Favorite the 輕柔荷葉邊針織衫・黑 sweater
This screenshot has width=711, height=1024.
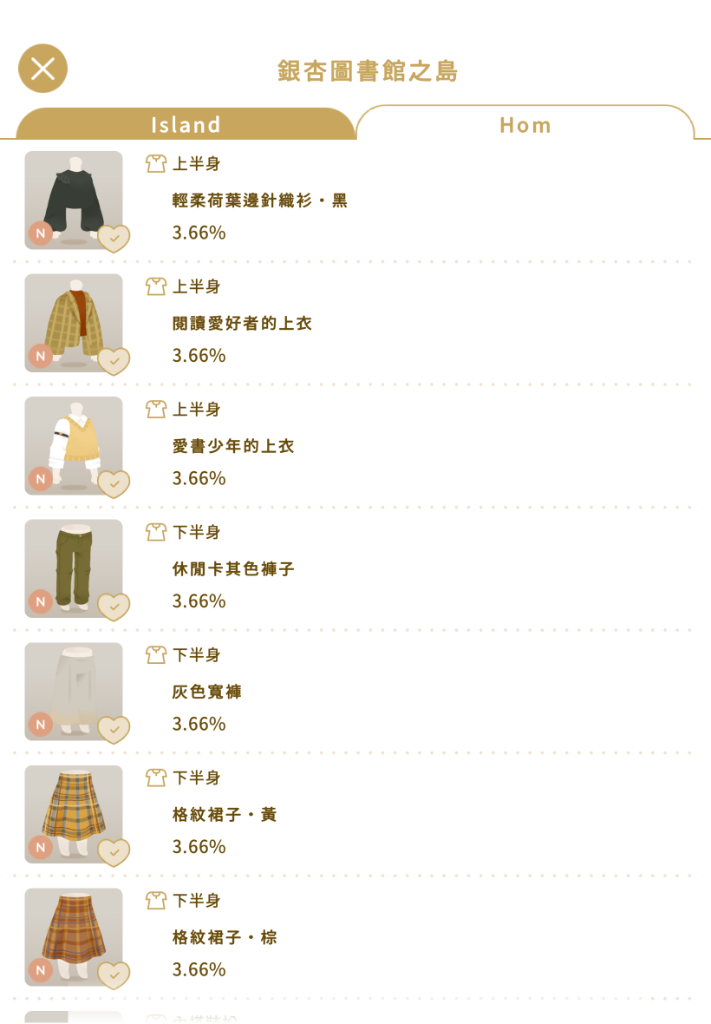click(x=114, y=238)
